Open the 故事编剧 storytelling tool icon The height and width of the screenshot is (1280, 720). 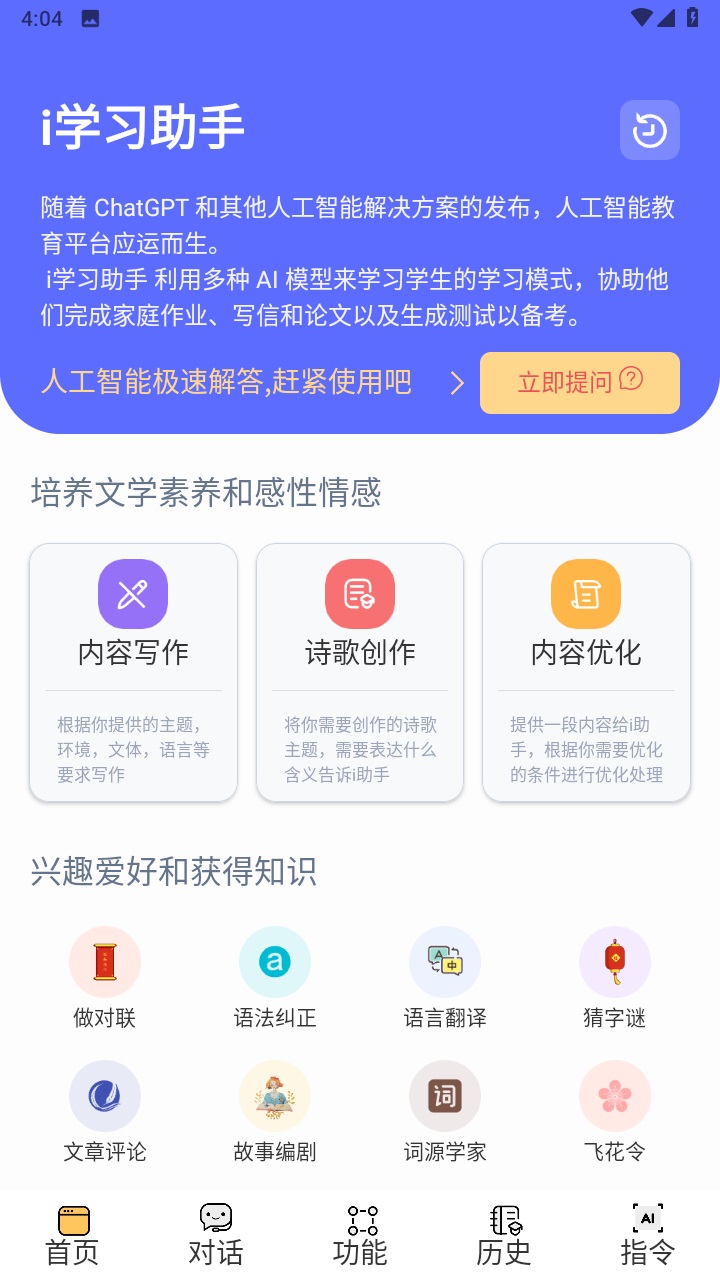tap(274, 1096)
